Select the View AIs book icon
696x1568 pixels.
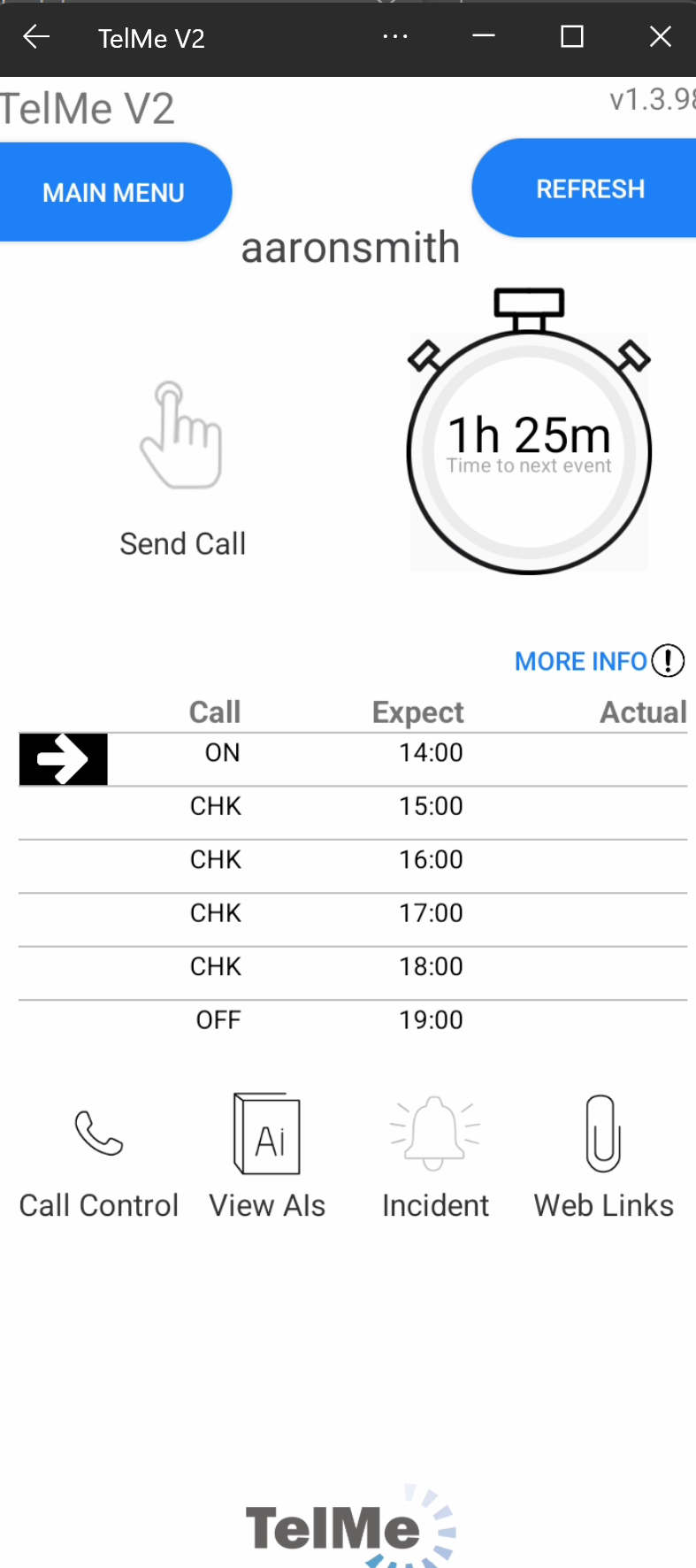tap(266, 1134)
